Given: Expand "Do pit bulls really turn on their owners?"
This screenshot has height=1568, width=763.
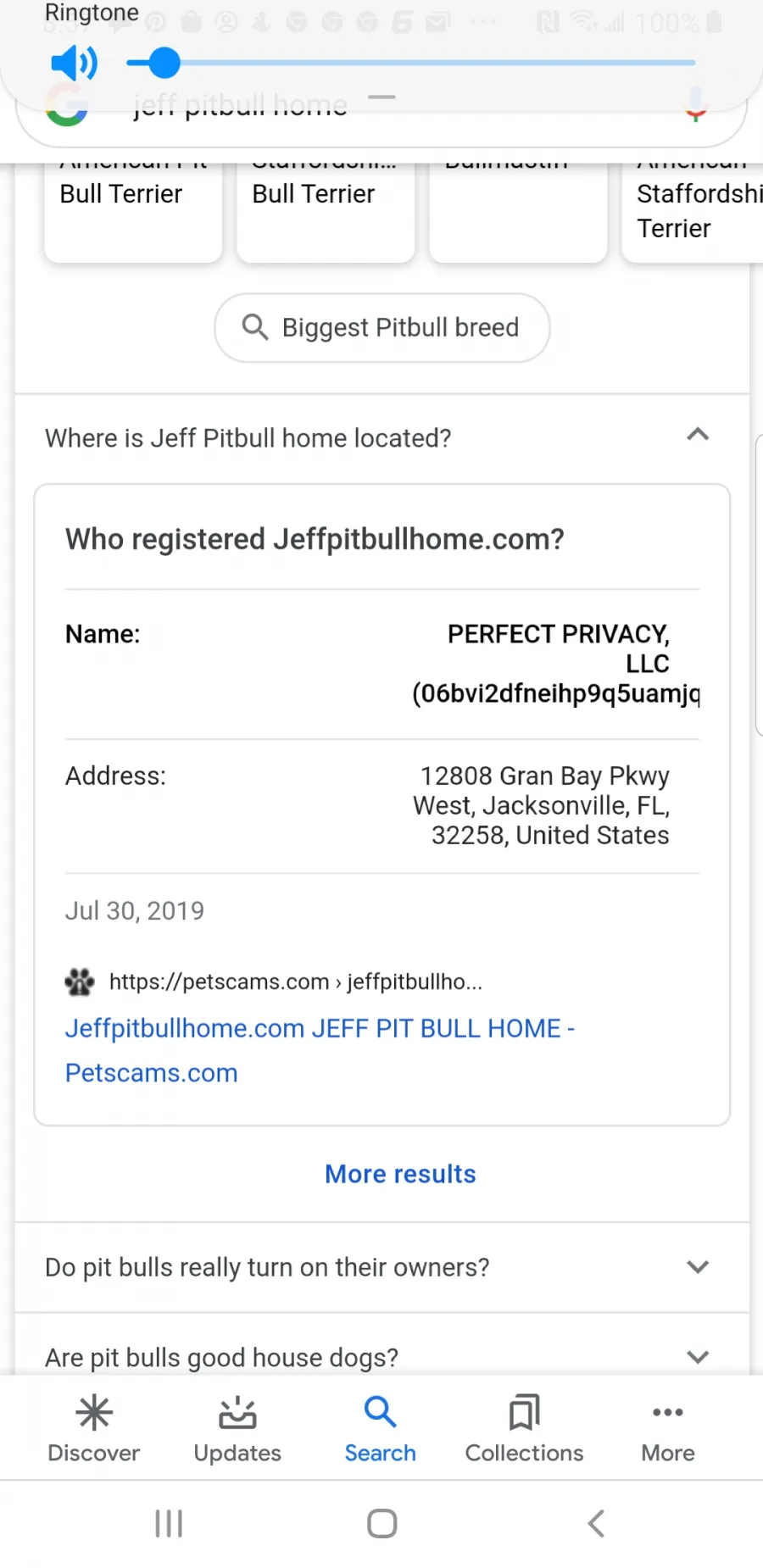Looking at the screenshot, I should [x=381, y=1268].
